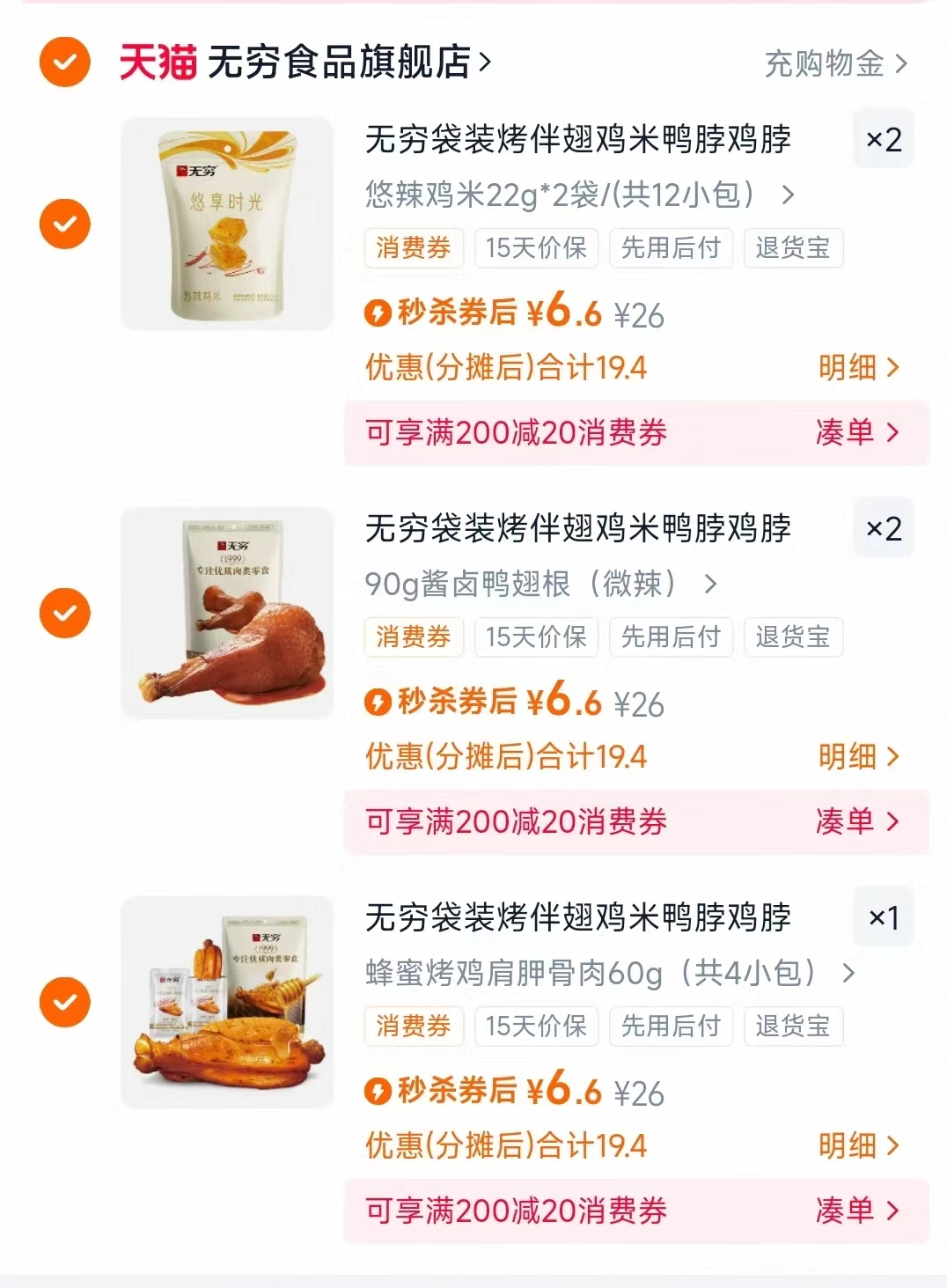Click the lightning flash icon beside 秒杀券后 price
The height and width of the screenshot is (1288, 947).
(x=377, y=312)
